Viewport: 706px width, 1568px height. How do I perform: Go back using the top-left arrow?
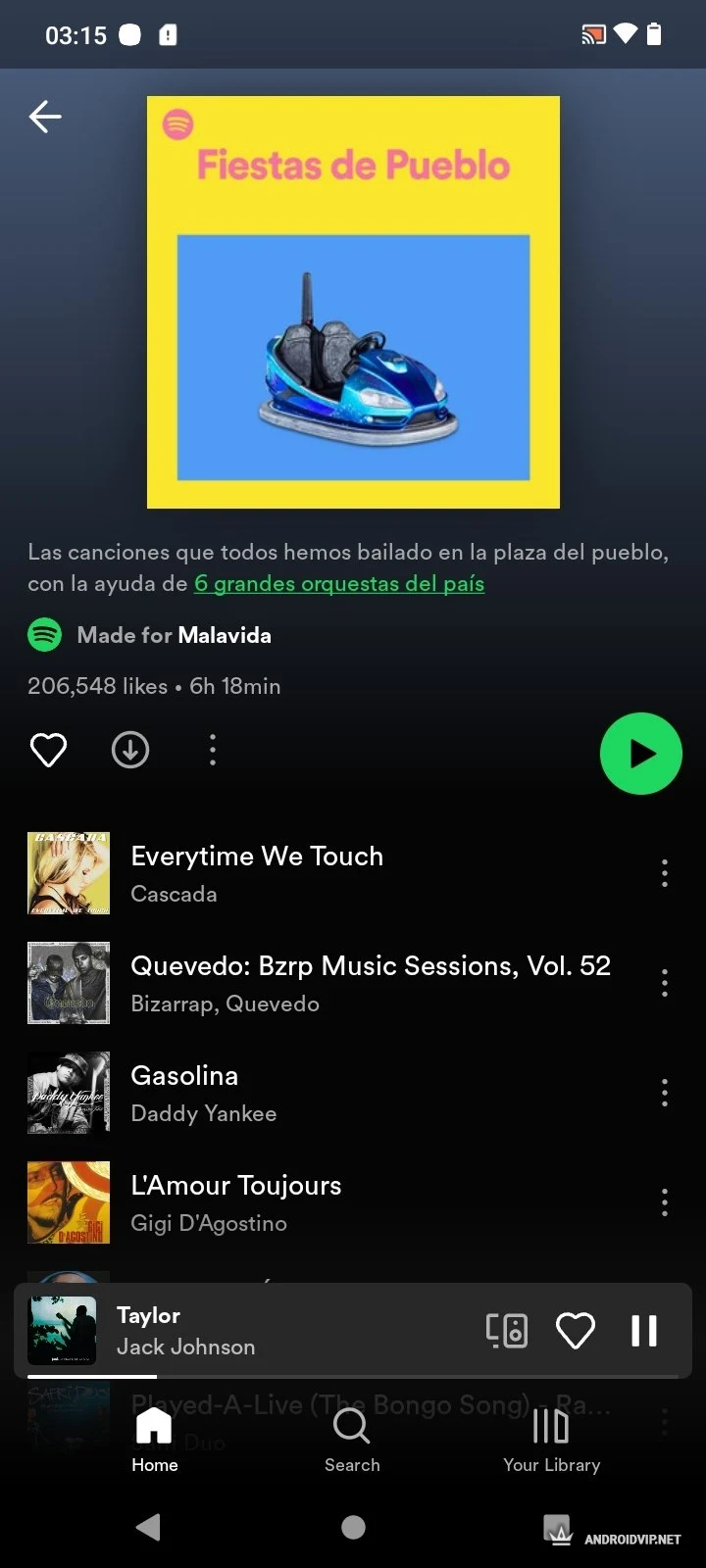45,117
